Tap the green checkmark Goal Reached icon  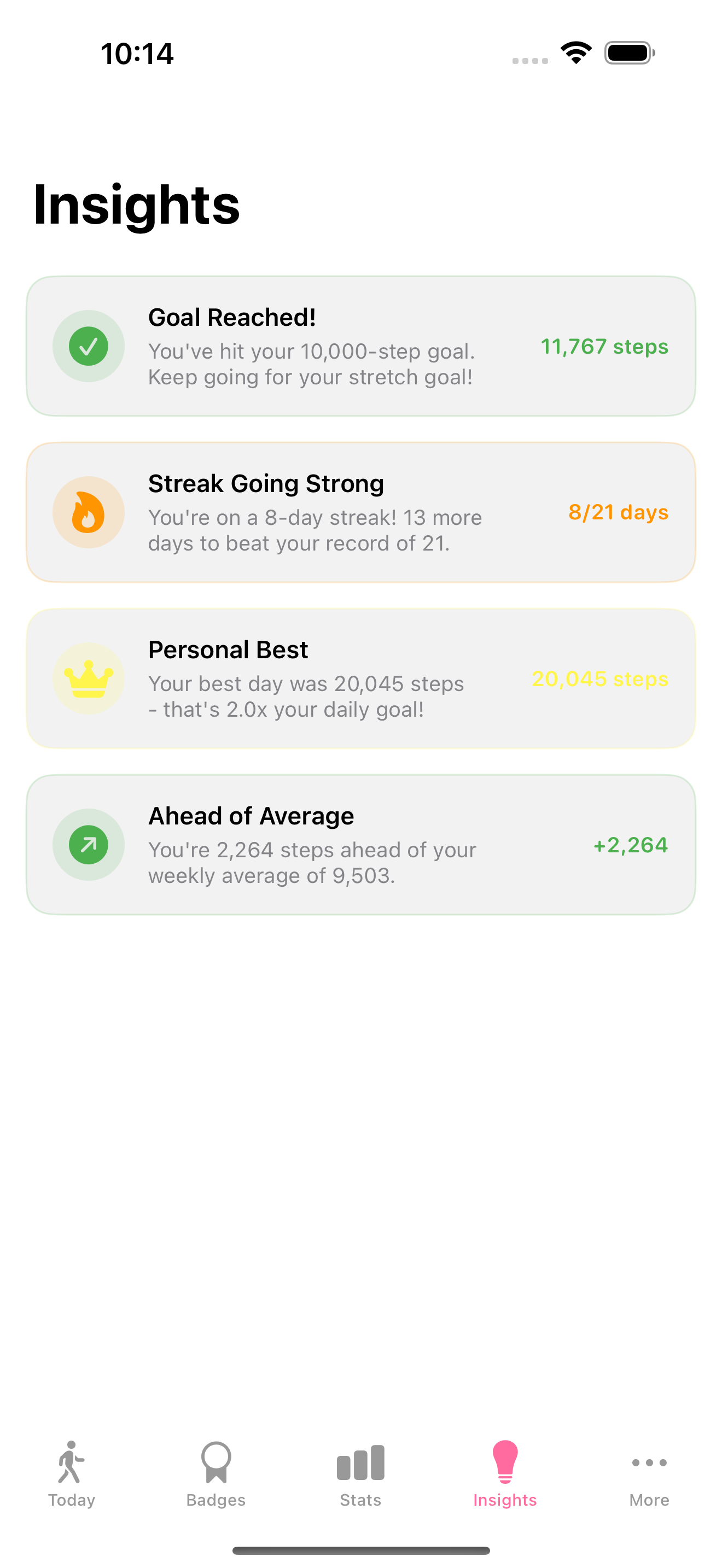[x=88, y=346]
